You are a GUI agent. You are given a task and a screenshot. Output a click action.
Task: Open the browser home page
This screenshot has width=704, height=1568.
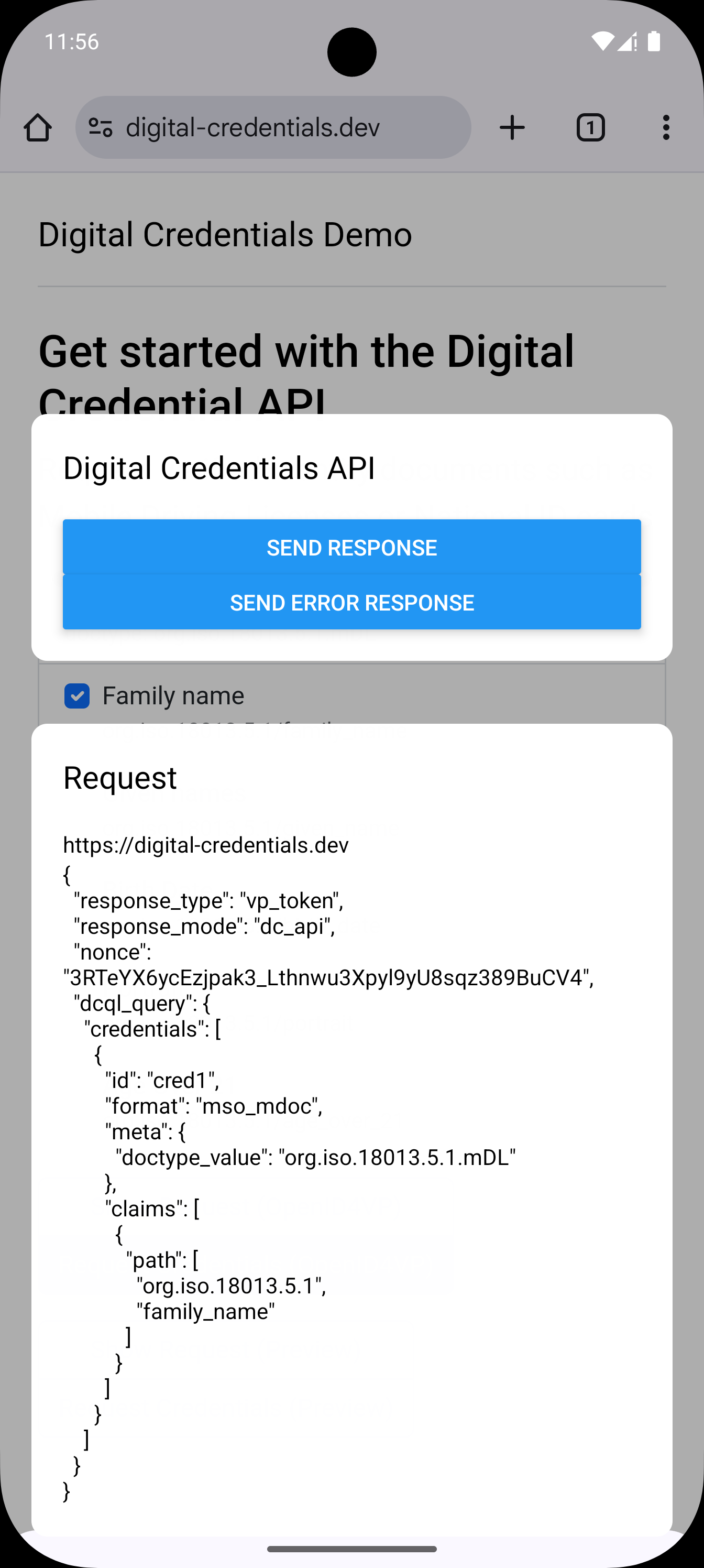38,128
